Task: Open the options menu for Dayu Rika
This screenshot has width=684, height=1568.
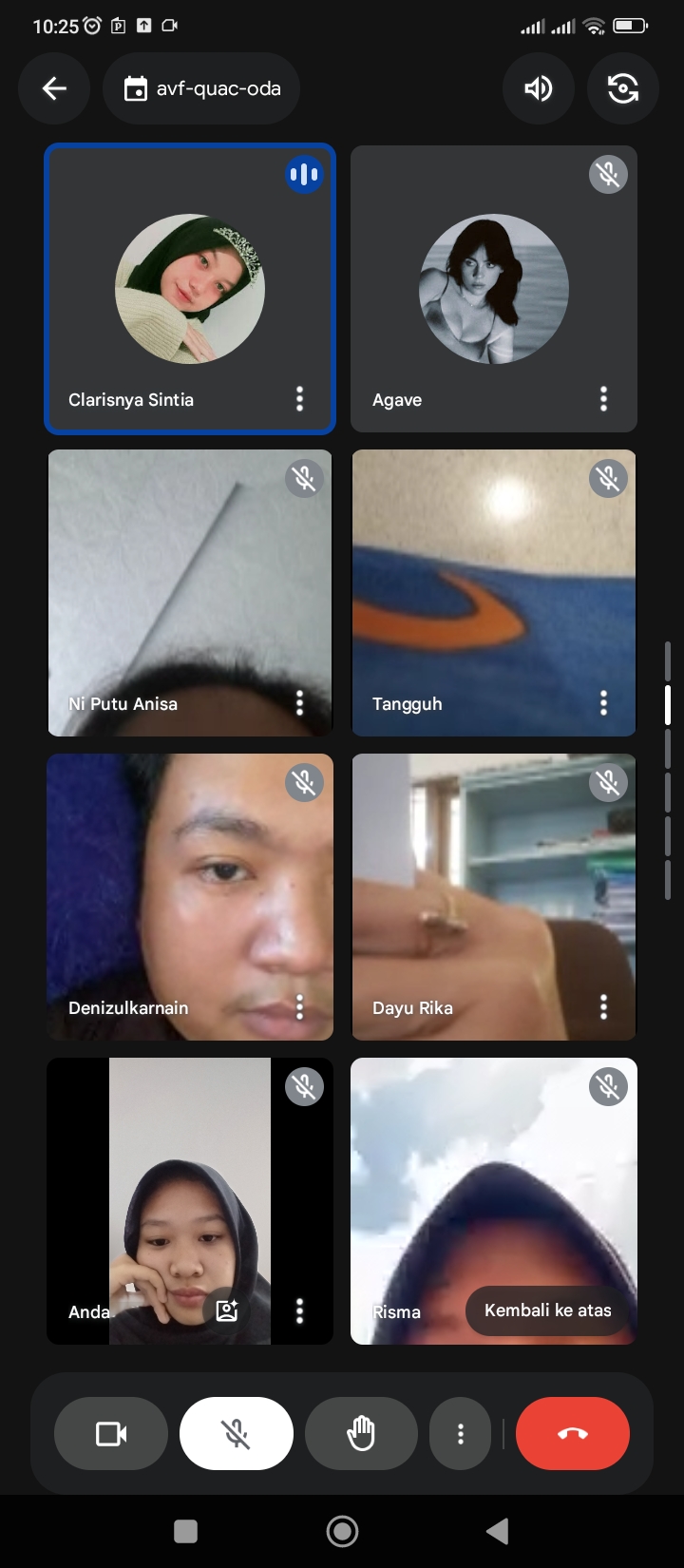Action: (603, 1007)
